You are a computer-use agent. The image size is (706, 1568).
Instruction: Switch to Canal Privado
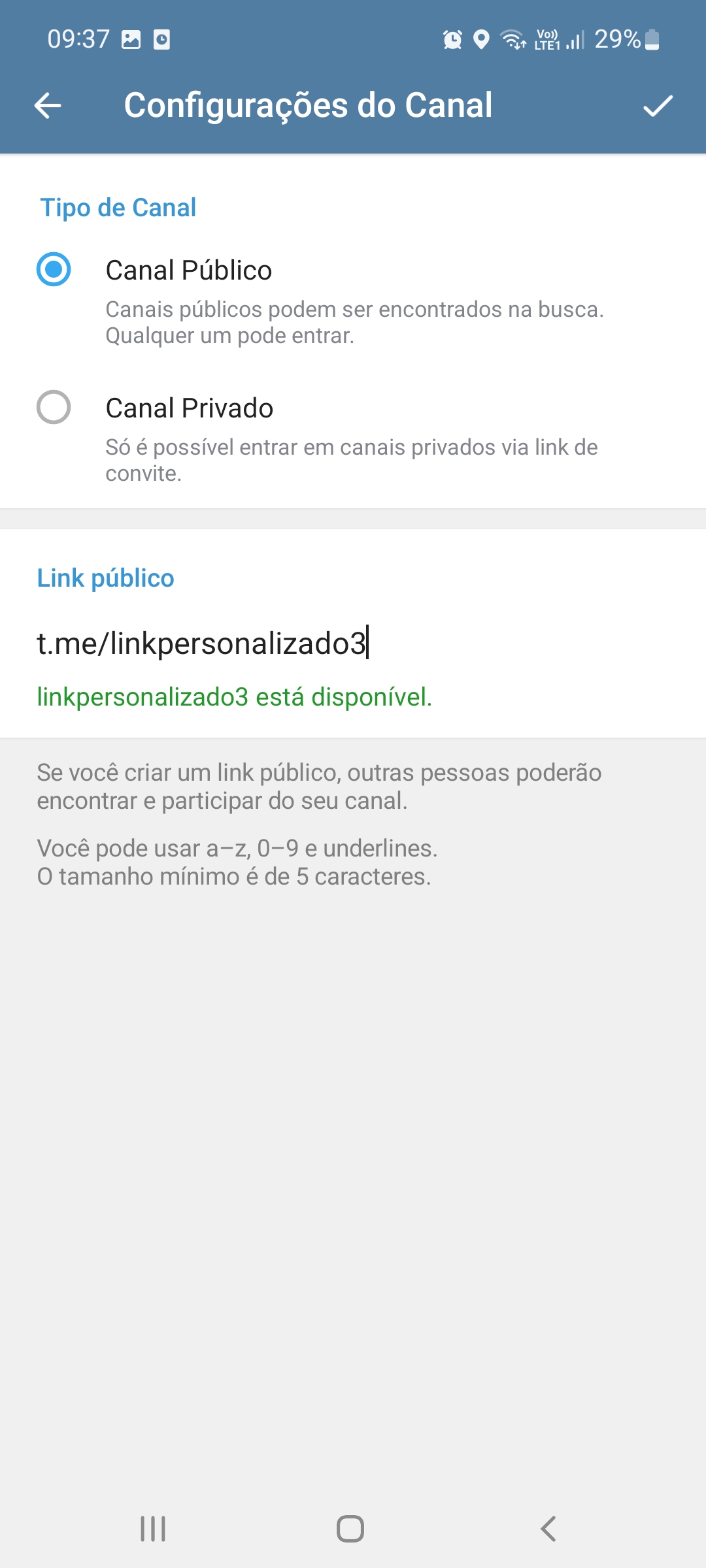pyautogui.click(x=54, y=408)
